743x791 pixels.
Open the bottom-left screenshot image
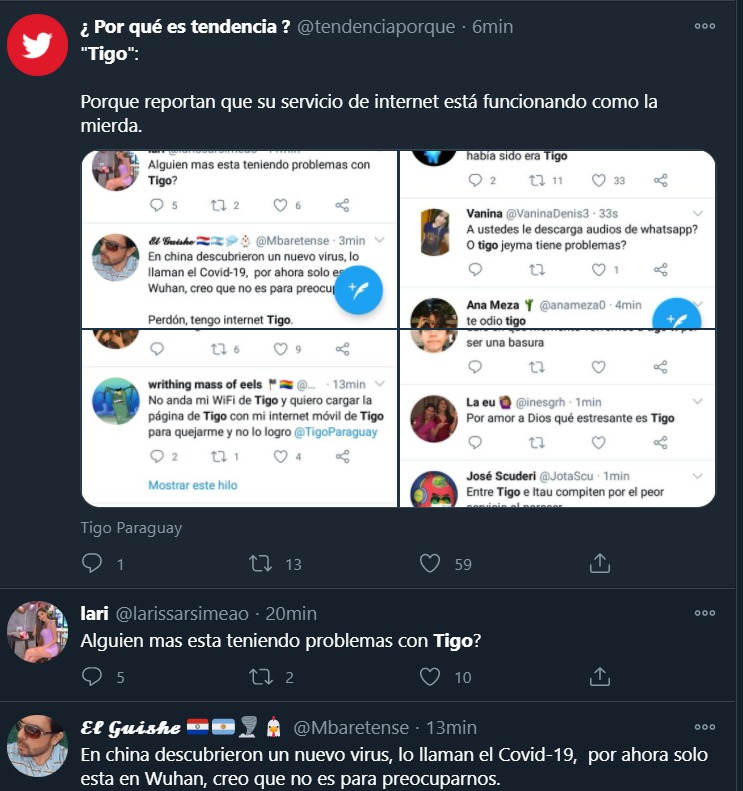pyautogui.click(x=239, y=419)
